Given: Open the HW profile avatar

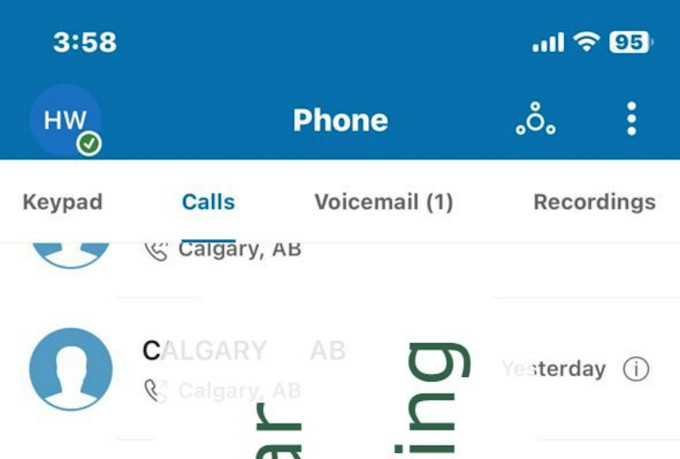Looking at the screenshot, I should click(x=65, y=121).
